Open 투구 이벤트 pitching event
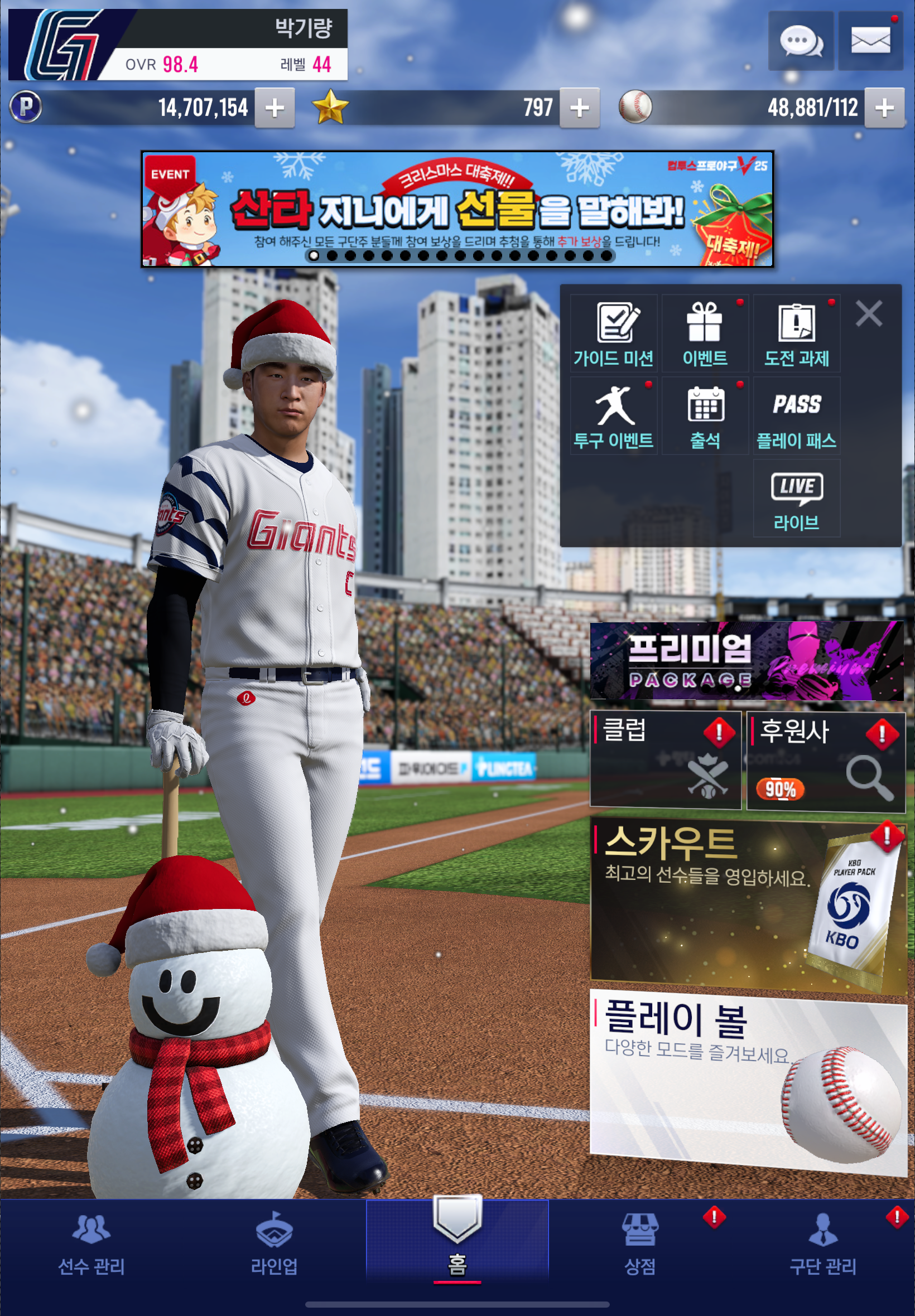The image size is (915, 1316). click(613, 416)
